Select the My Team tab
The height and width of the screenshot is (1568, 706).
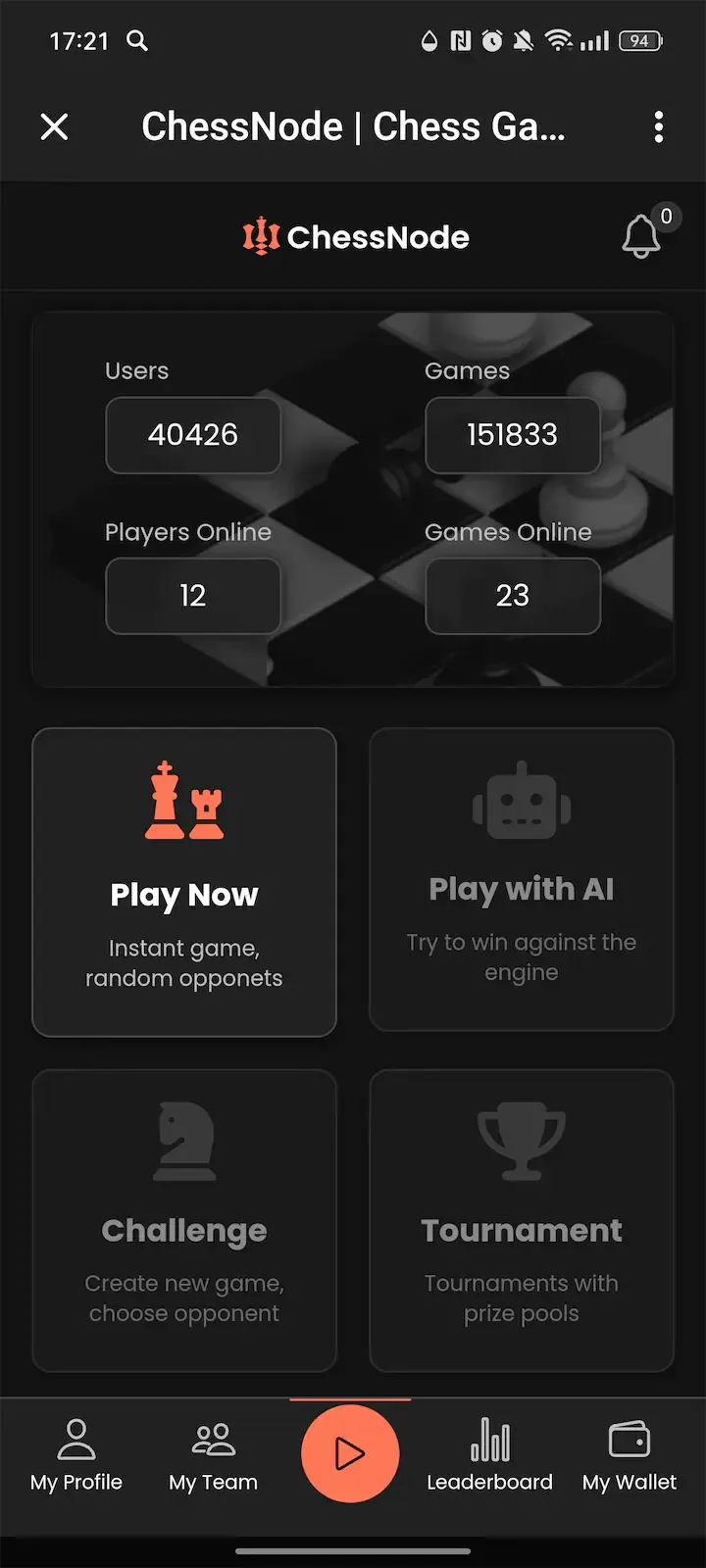click(x=212, y=1454)
